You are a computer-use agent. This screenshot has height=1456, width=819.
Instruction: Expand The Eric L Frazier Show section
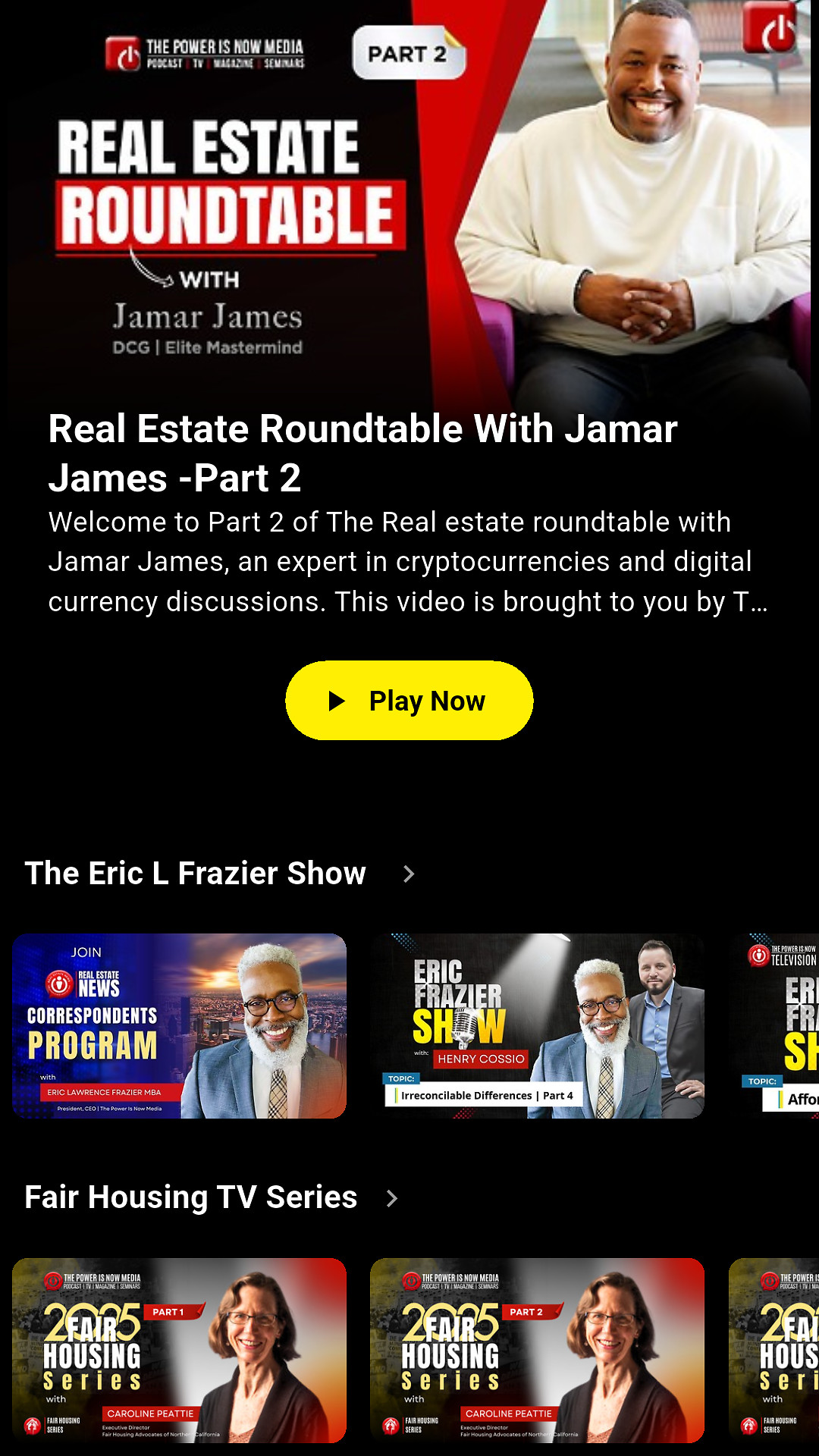point(409,874)
